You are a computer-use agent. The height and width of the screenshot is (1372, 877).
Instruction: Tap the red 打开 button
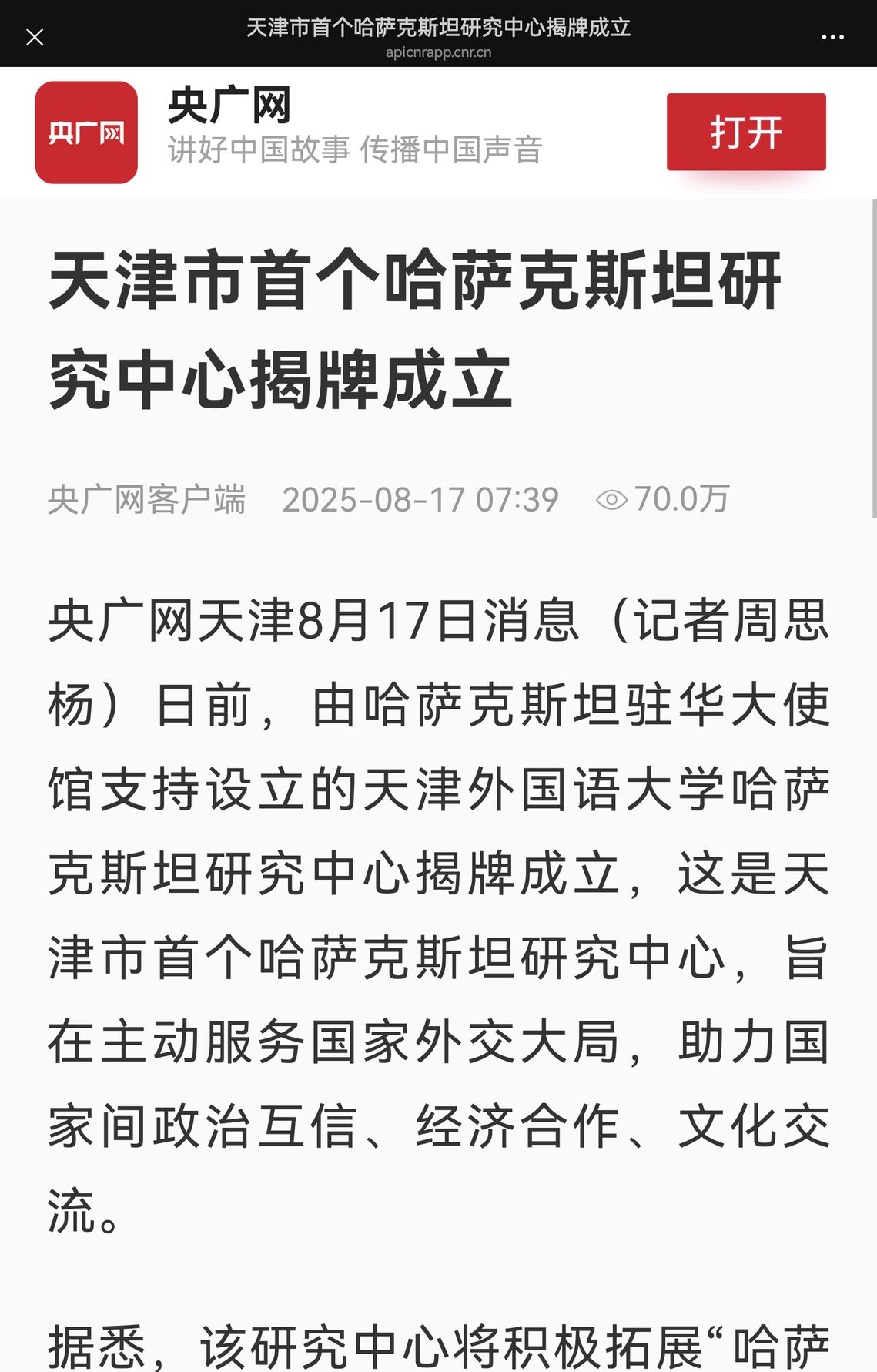[745, 132]
